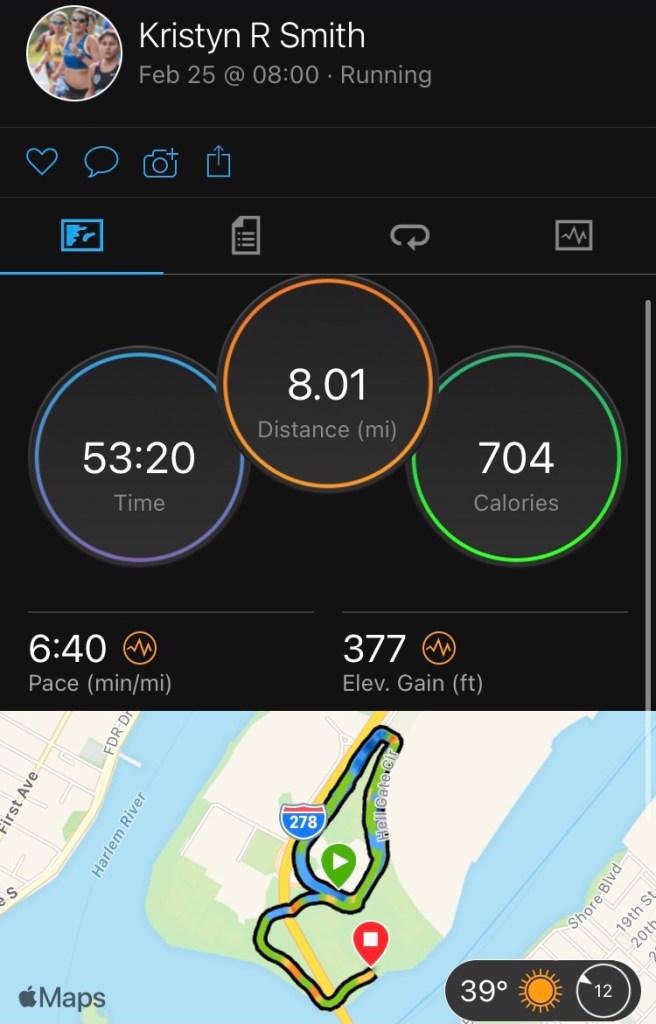Like this running activity with the heart
This screenshot has height=1024, width=656.
pos(42,162)
